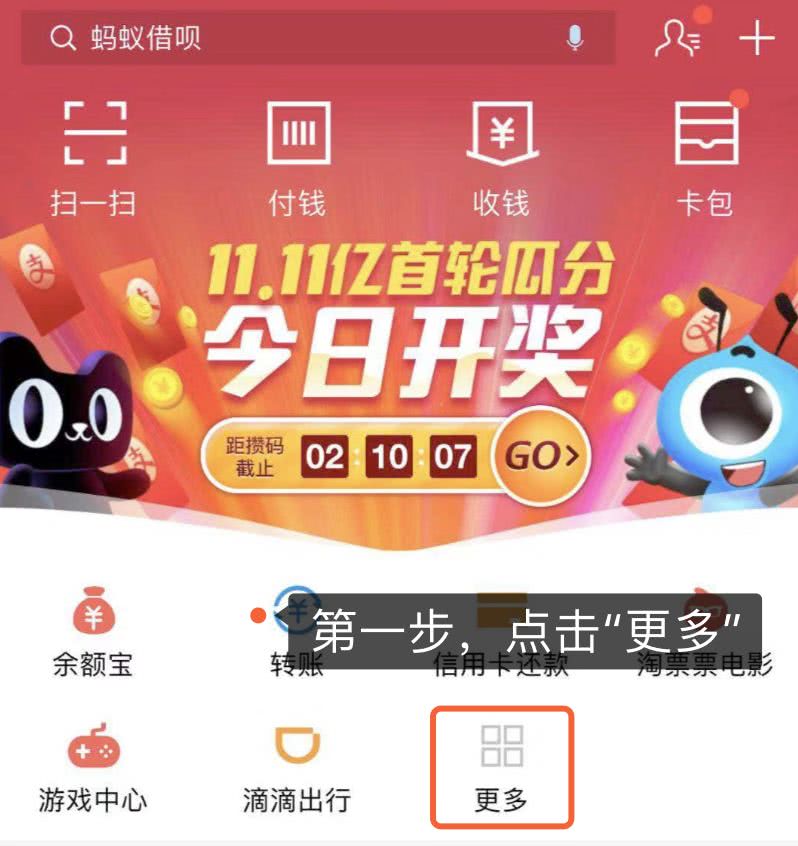Tap the microphone voice search icon
Image resolution: width=798 pixels, height=846 pixels.
point(574,39)
